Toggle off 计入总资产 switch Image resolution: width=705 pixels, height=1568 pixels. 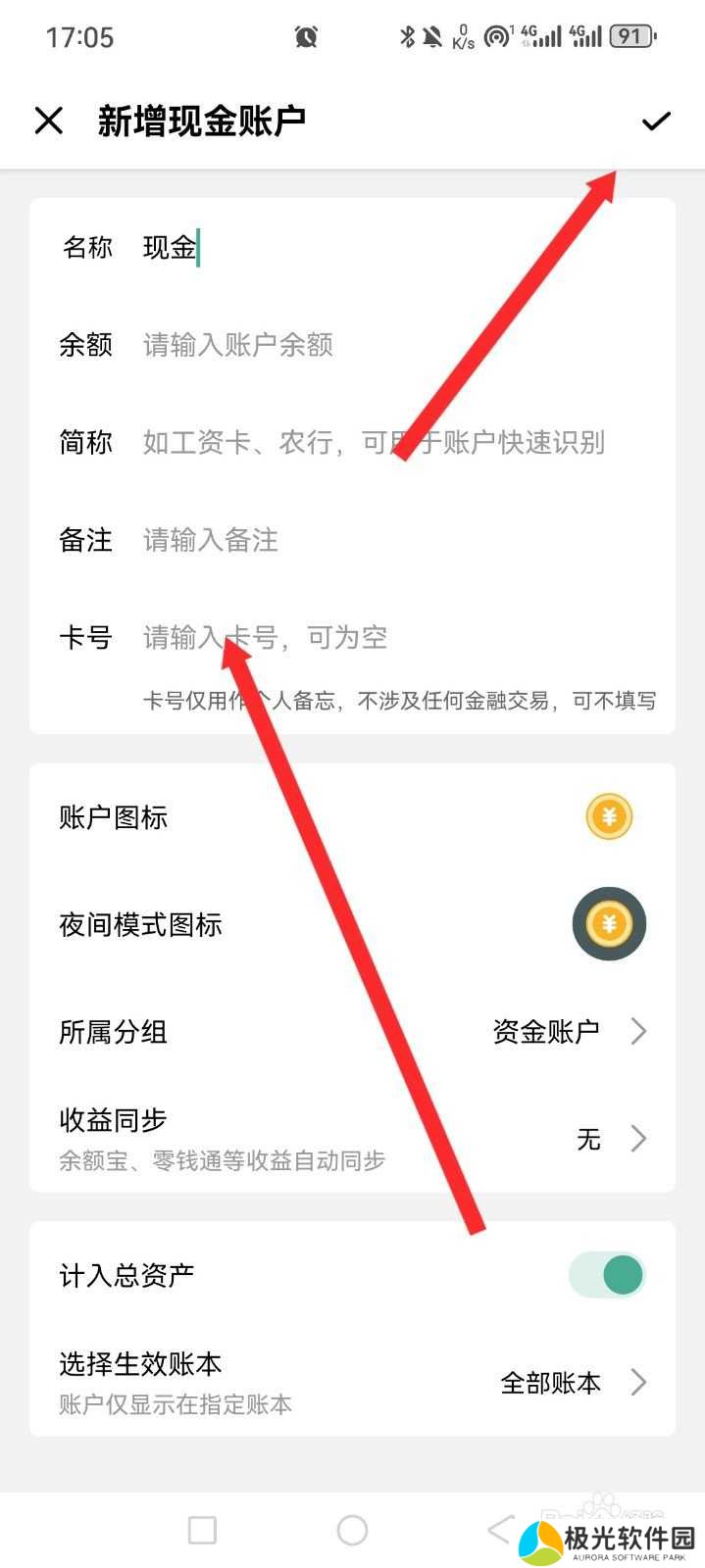pos(608,1275)
